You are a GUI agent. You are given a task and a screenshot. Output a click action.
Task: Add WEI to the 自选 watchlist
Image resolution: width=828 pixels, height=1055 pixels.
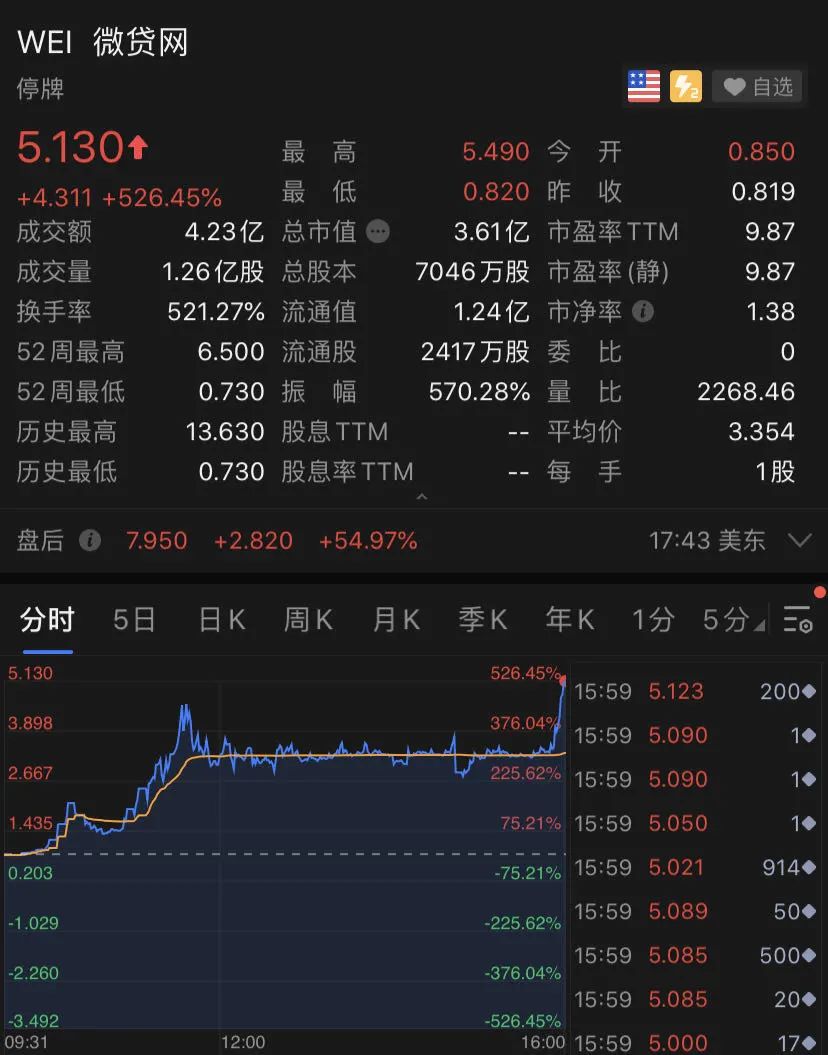(758, 88)
